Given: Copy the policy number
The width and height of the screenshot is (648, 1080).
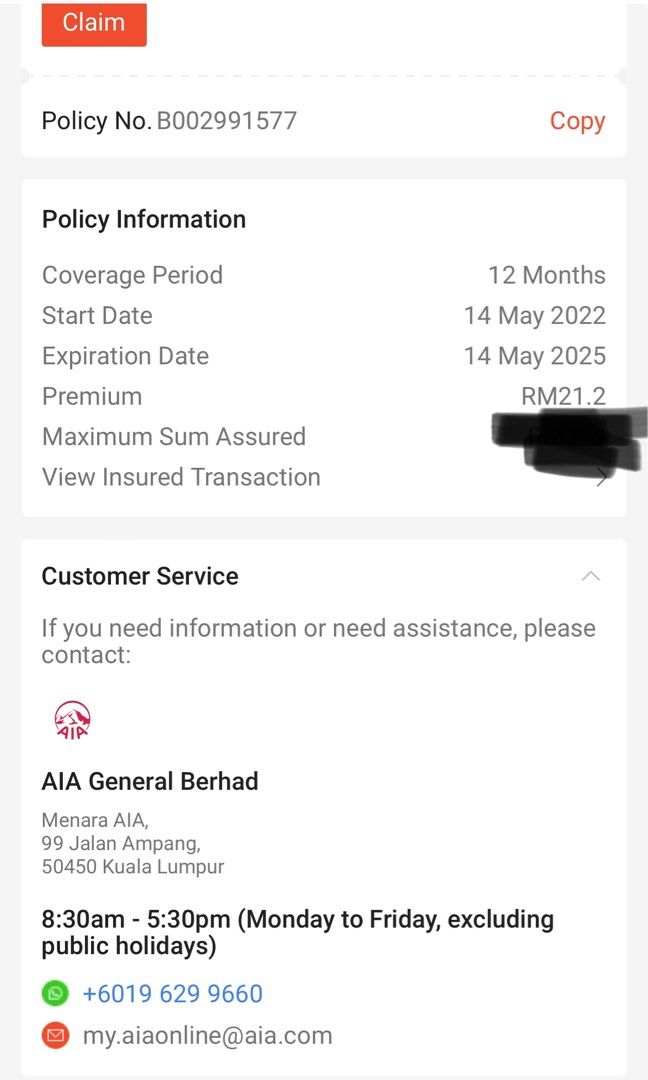Looking at the screenshot, I should coord(577,121).
